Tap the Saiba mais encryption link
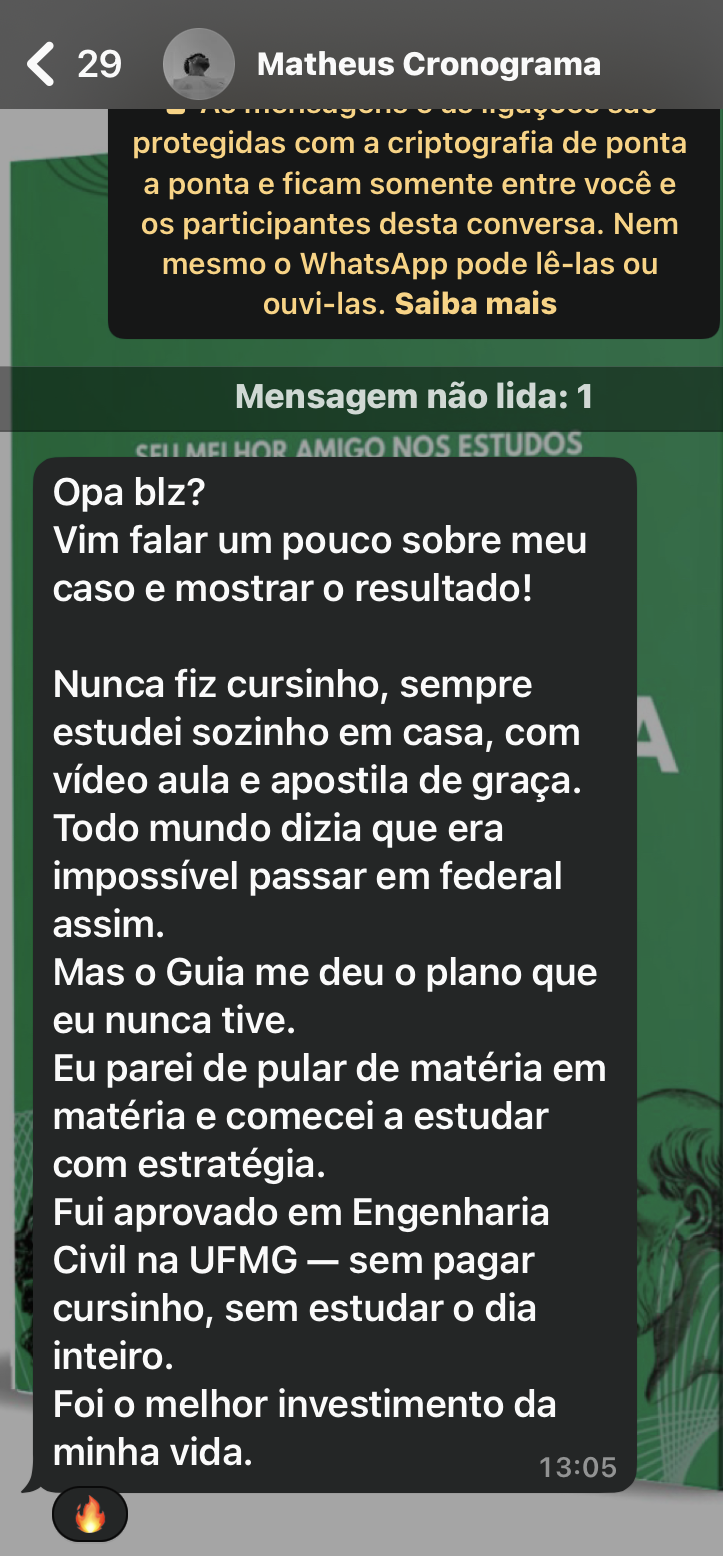Image resolution: width=723 pixels, height=1556 pixels. tap(475, 303)
